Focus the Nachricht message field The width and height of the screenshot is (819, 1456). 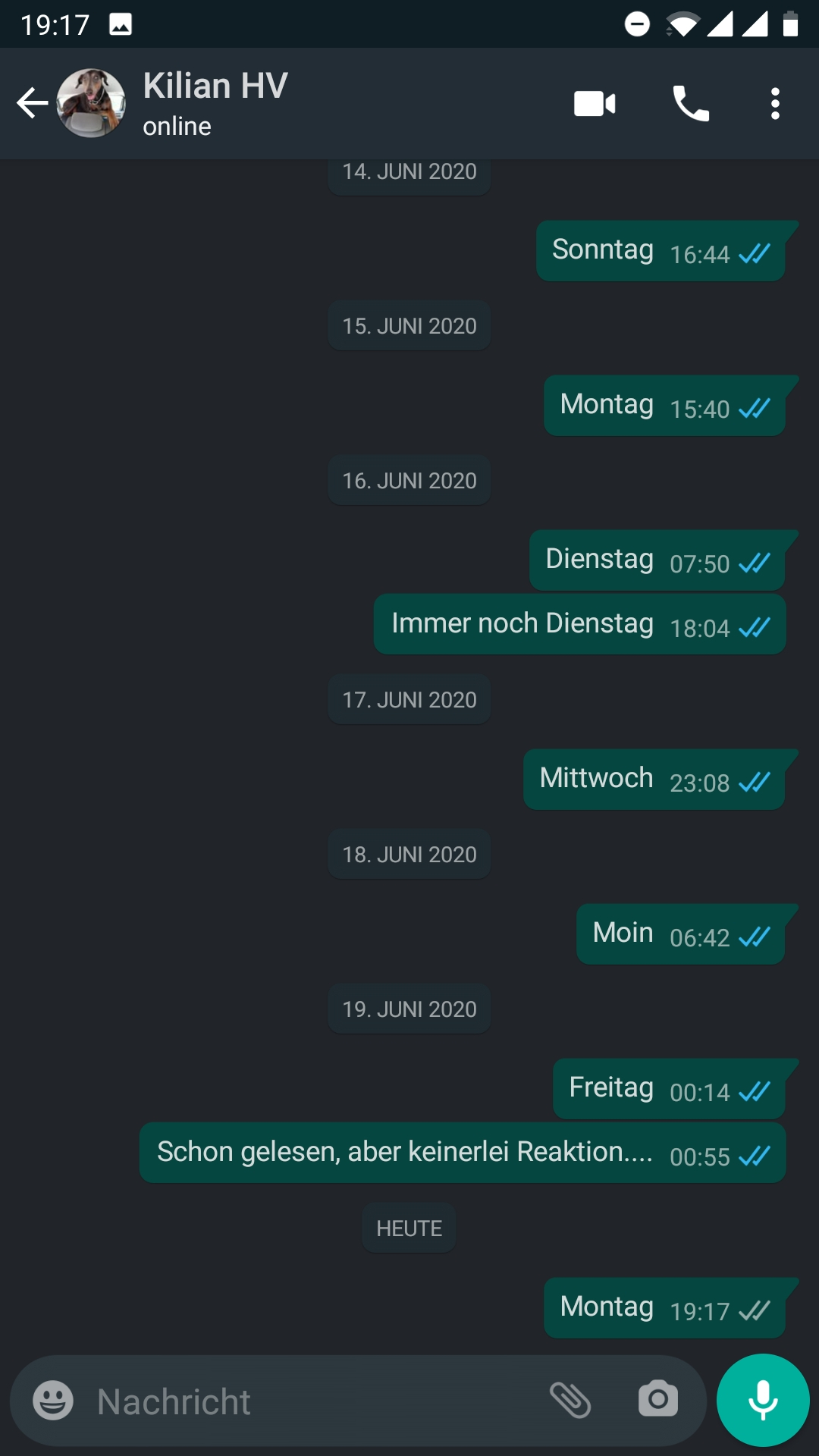[303, 1401]
